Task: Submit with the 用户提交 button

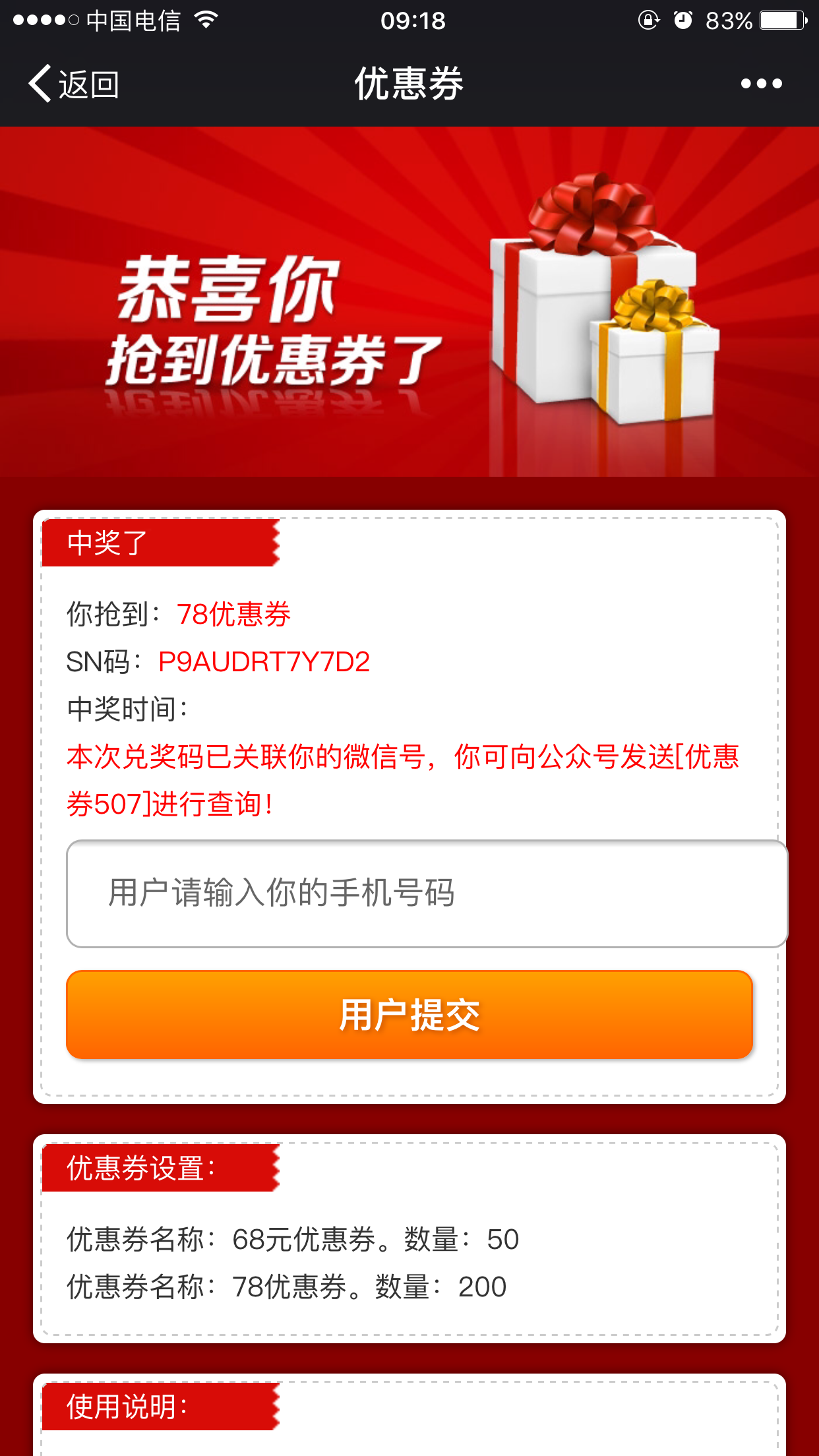Action: click(x=409, y=1014)
